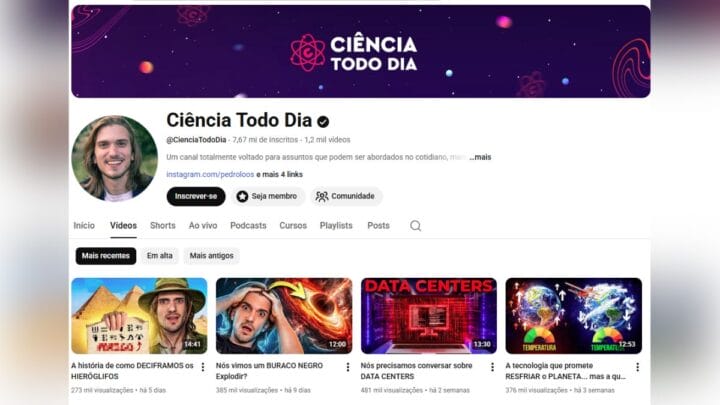Switch to the Posts tab

click(x=378, y=226)
